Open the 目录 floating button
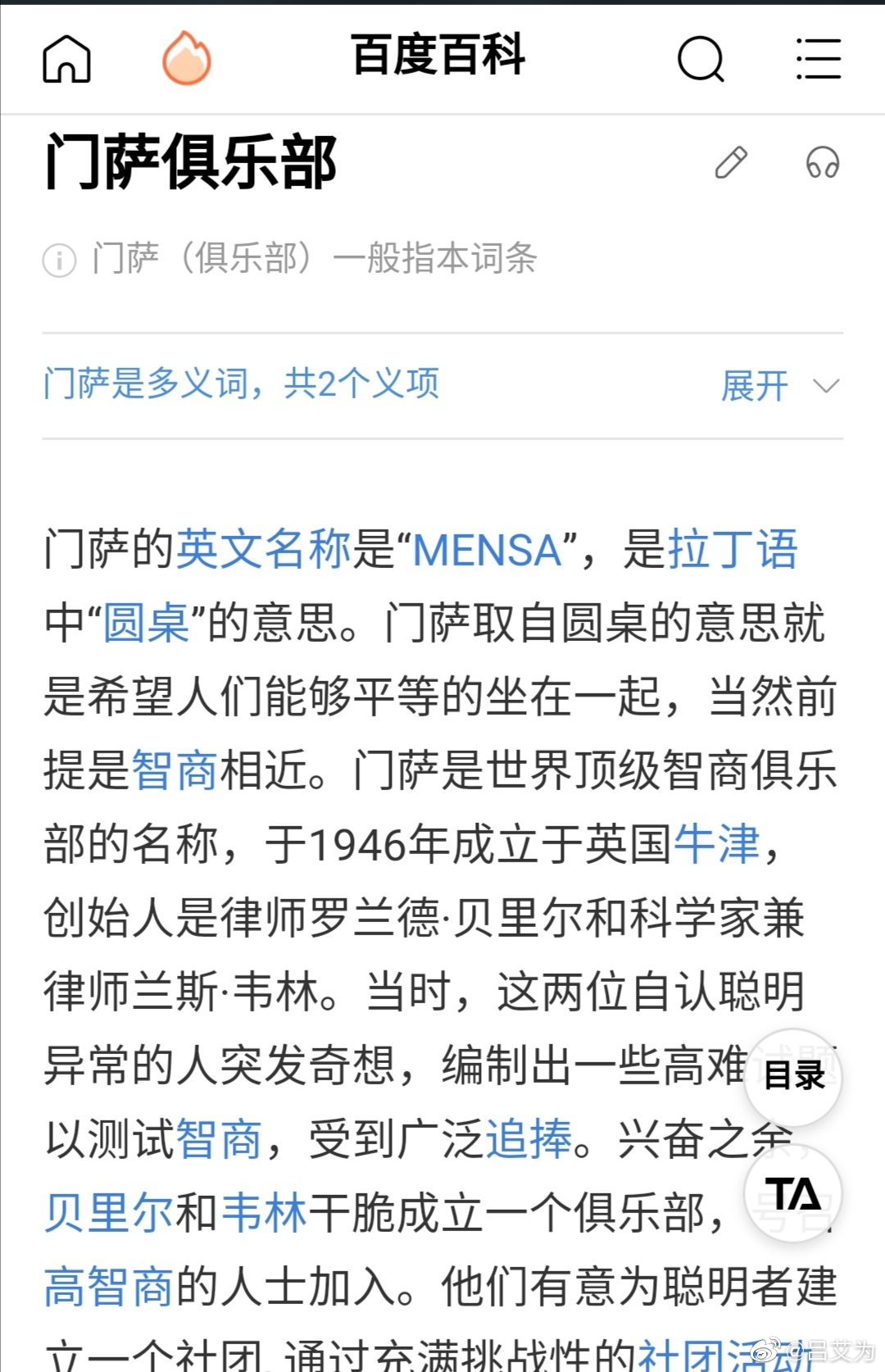The image size is (885, 1372). point(793,1076)
